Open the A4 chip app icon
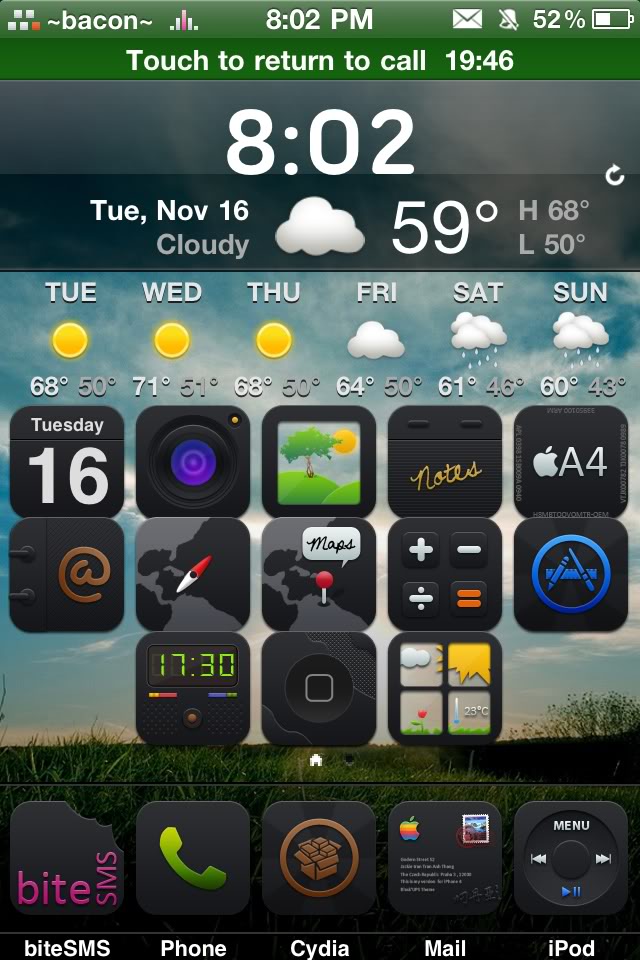 [571, 461]
